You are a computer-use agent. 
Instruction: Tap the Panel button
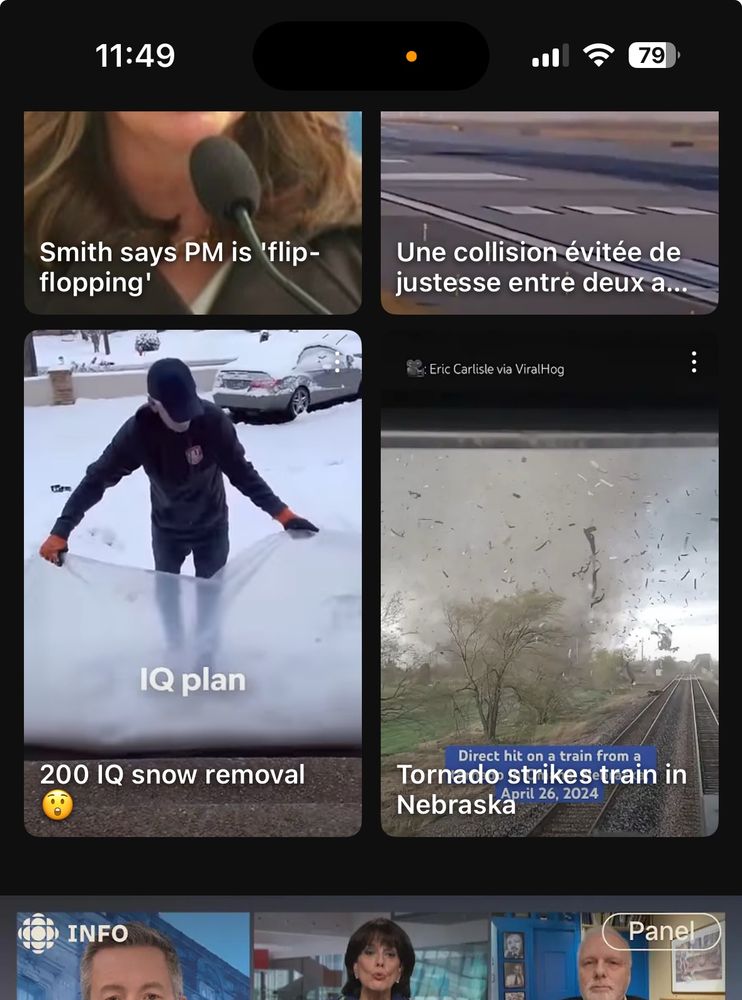[661, 930]
